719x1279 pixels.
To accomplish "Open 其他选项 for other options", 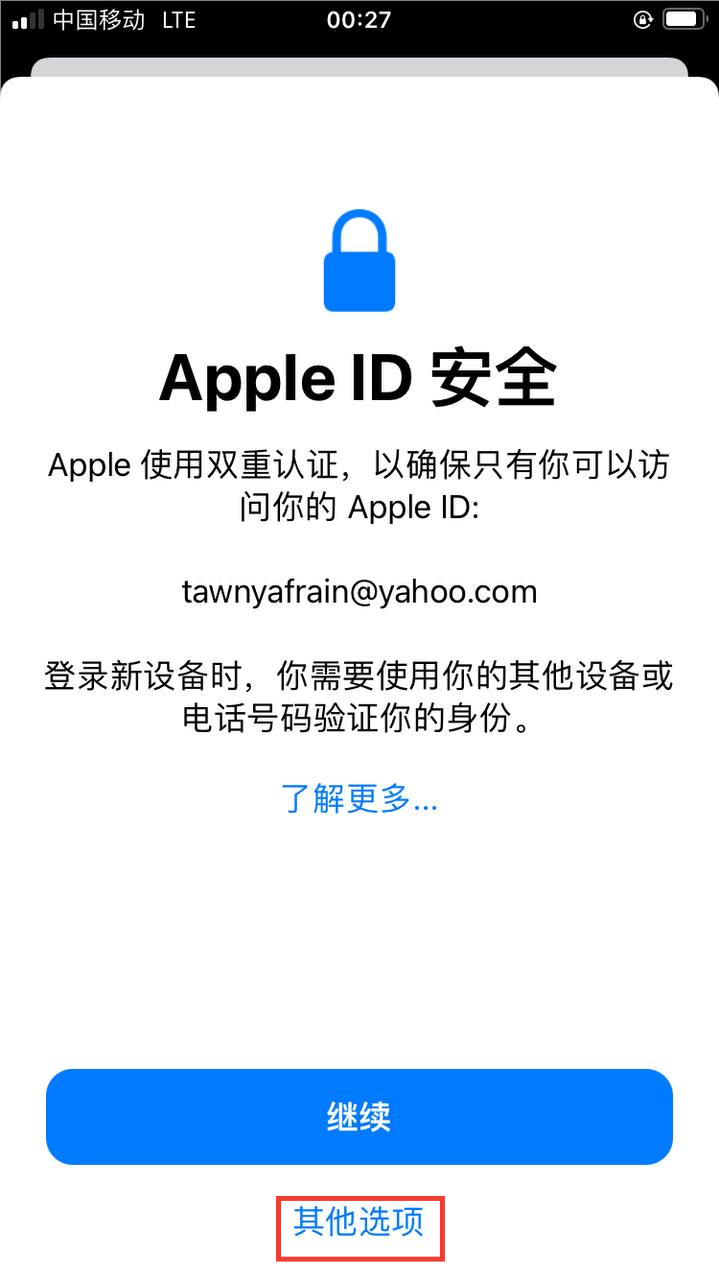I will point(358,1221).
